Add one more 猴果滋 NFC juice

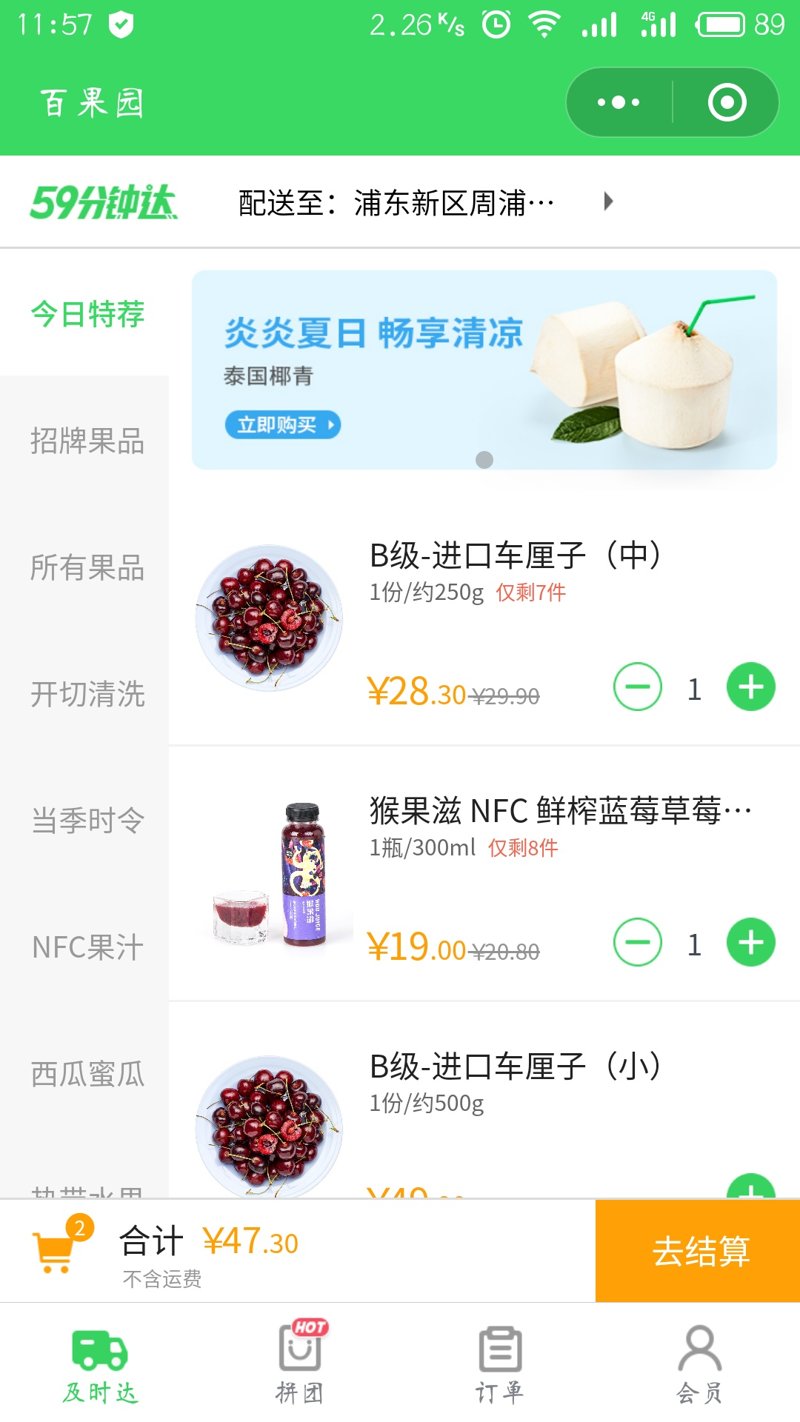[x=751, y=943]
